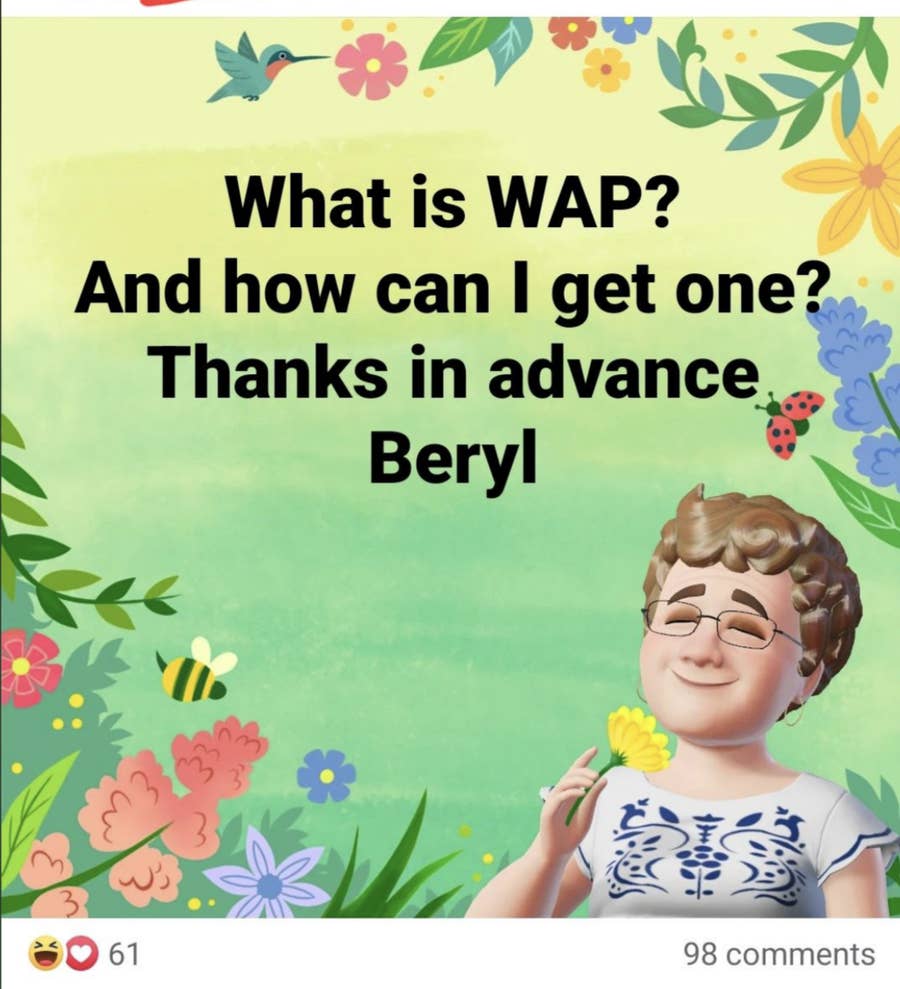The image size is (900, 989).
Task: Open the 98 comments
Action: pos(779,954)
